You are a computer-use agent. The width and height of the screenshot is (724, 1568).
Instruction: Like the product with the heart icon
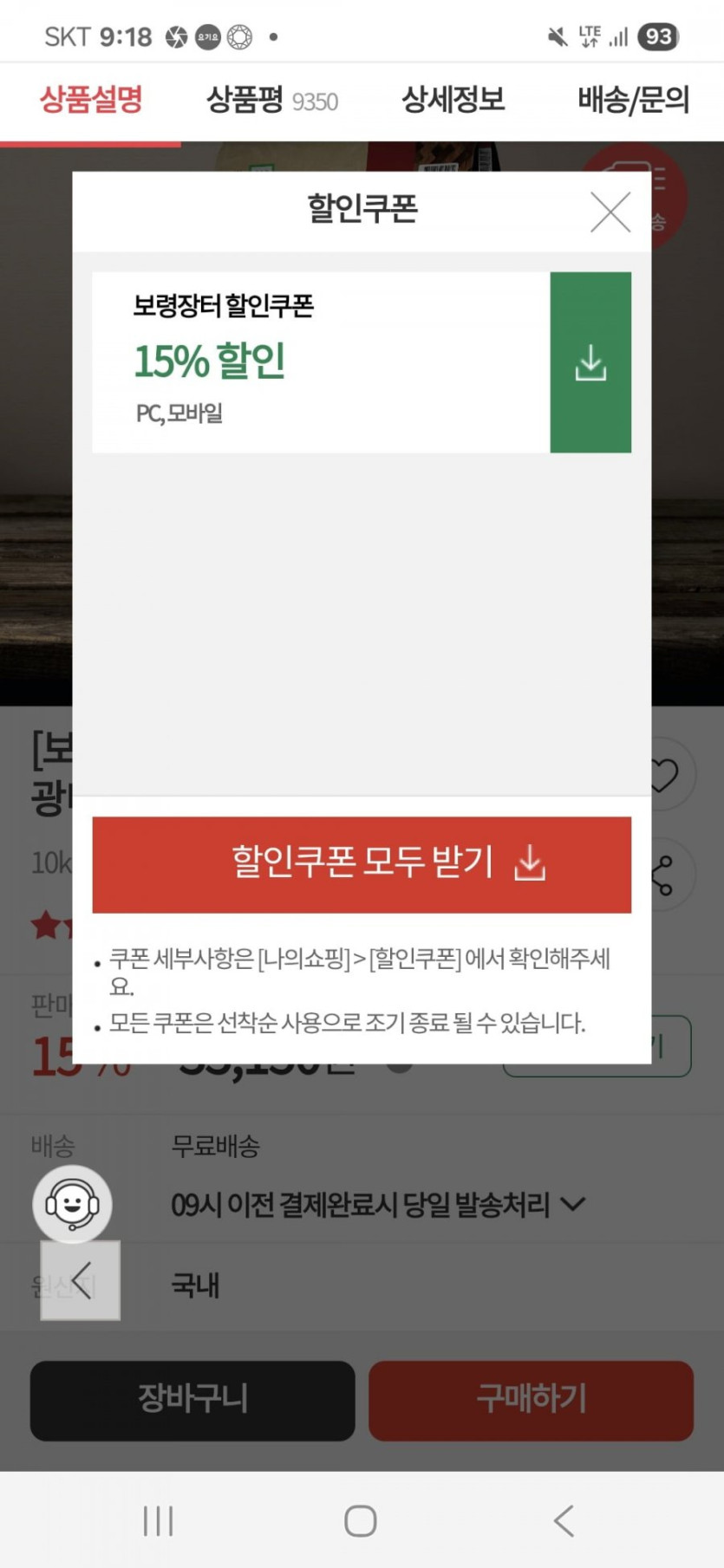coord(664,775)
